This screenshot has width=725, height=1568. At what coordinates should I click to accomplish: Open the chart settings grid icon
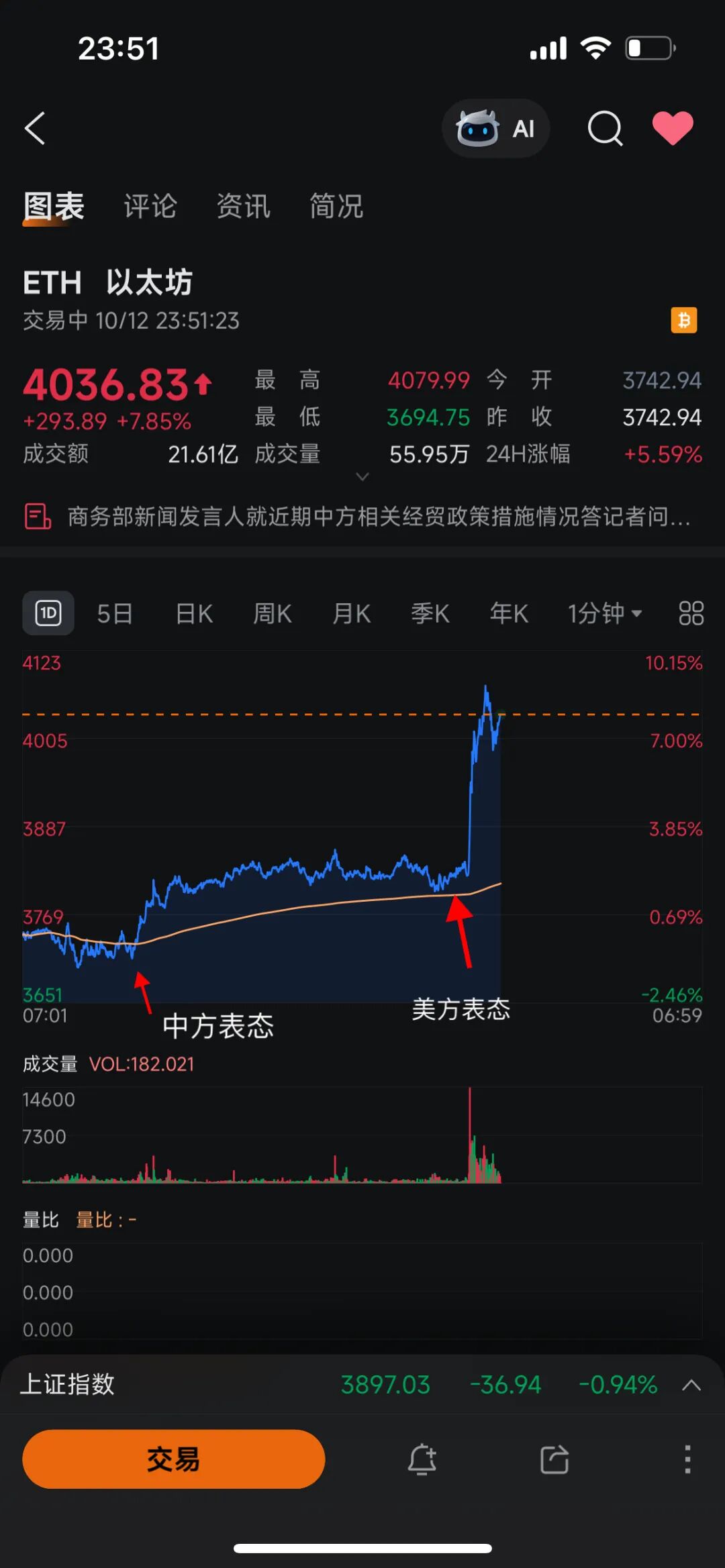point(691,613)
